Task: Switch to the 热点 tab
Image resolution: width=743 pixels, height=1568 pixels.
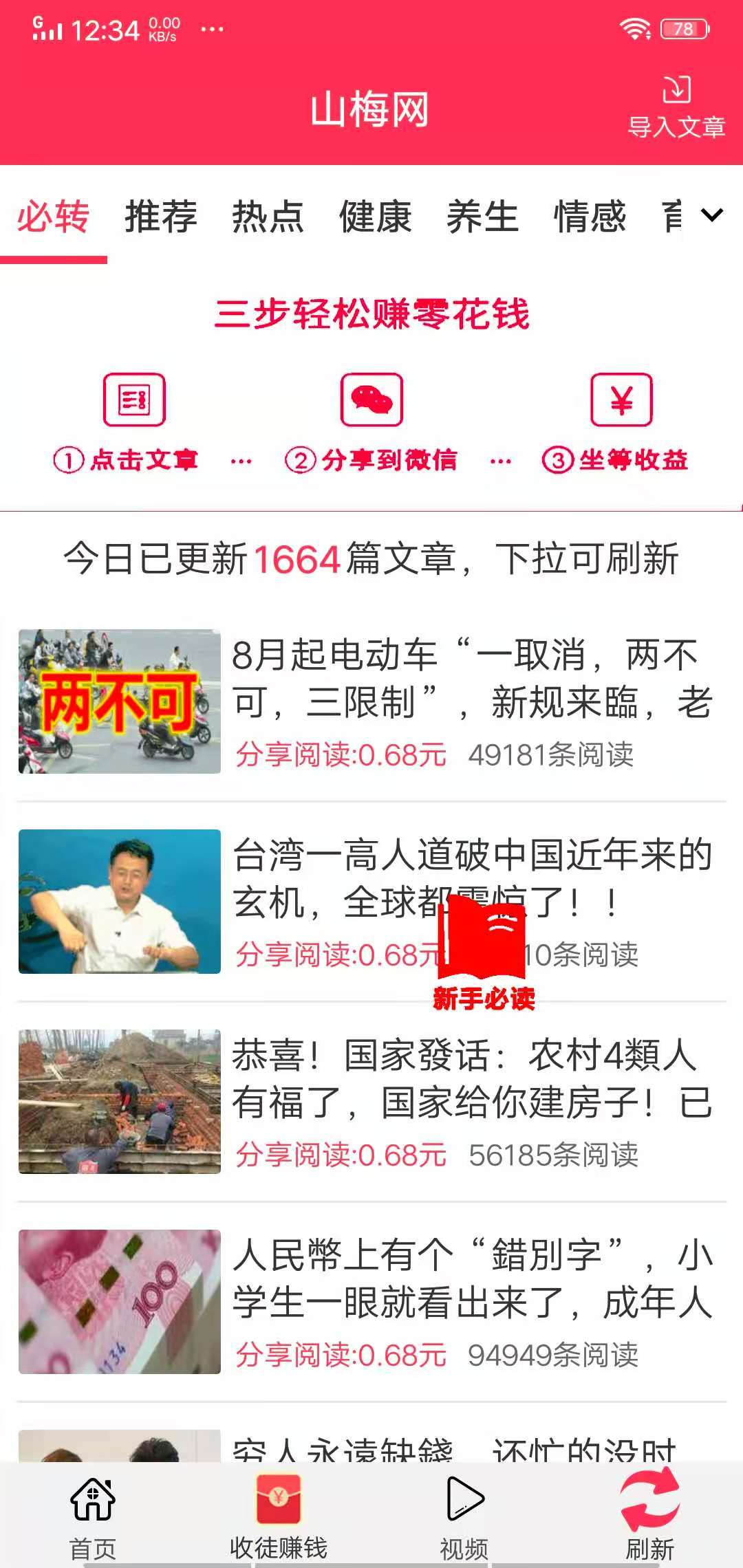Action: pos(266,217)
